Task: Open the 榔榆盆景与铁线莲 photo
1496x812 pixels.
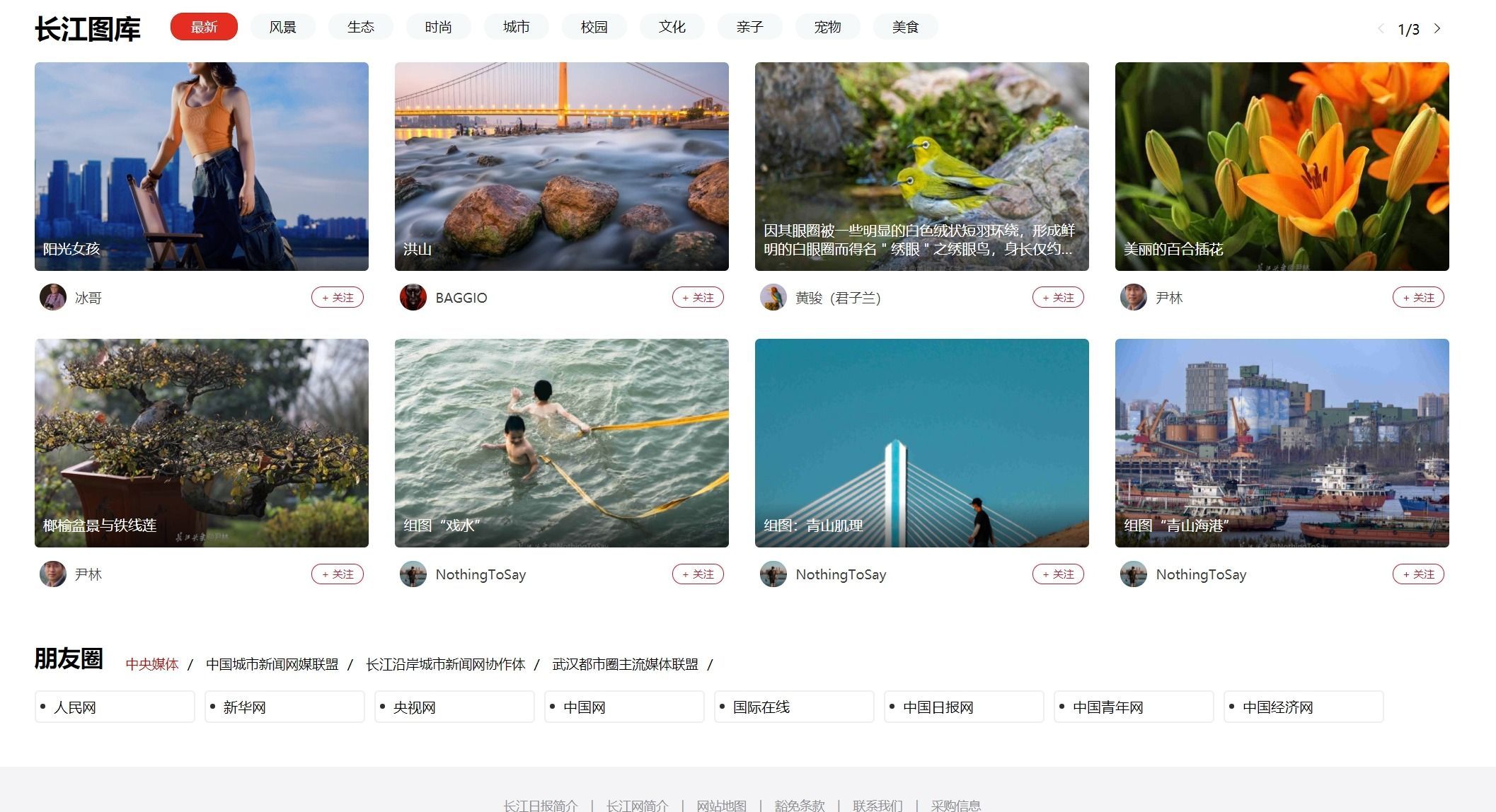Action: coord(202,443)
